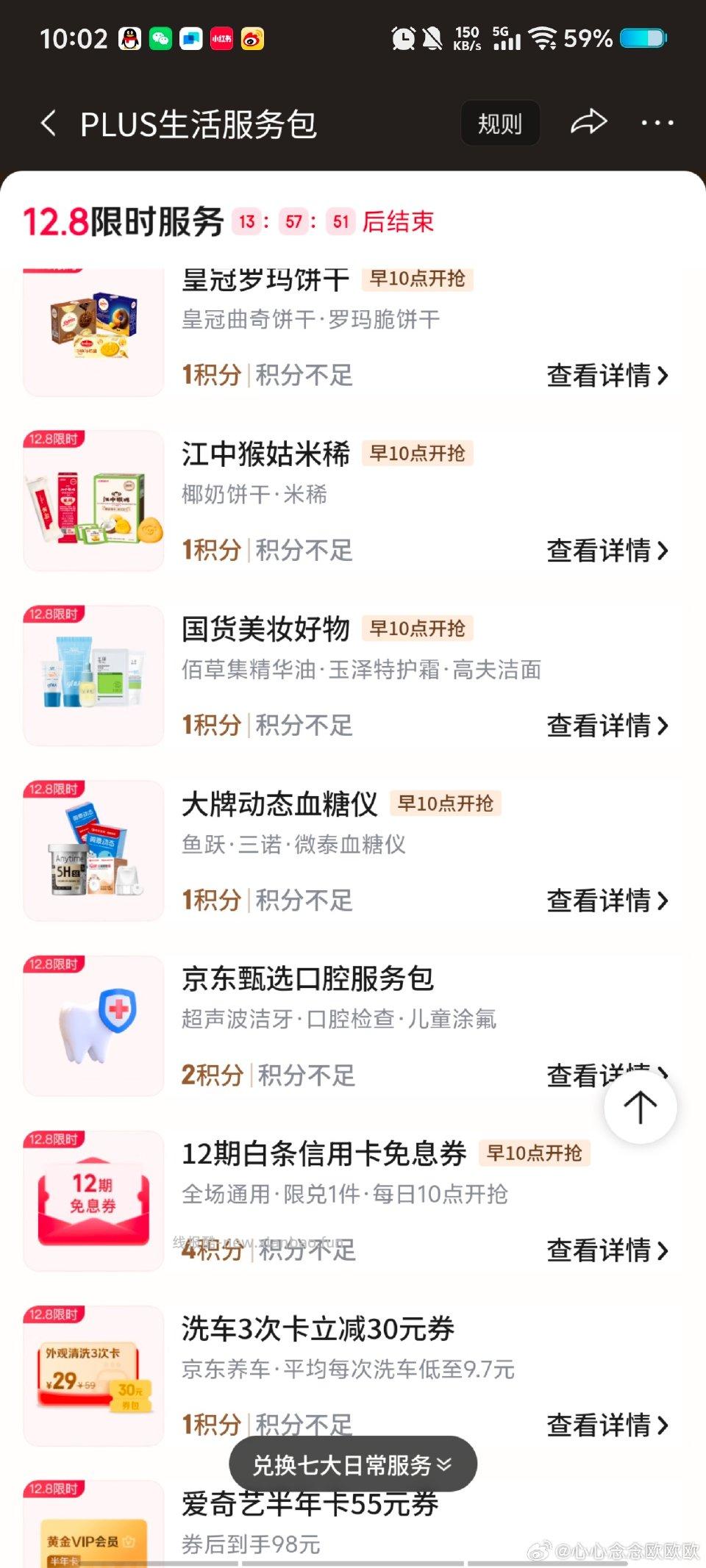Open the 国货美妆好物 cosmetics thumbnail
The height and width of the screenshot is (1568, 706).
[93, 677]
